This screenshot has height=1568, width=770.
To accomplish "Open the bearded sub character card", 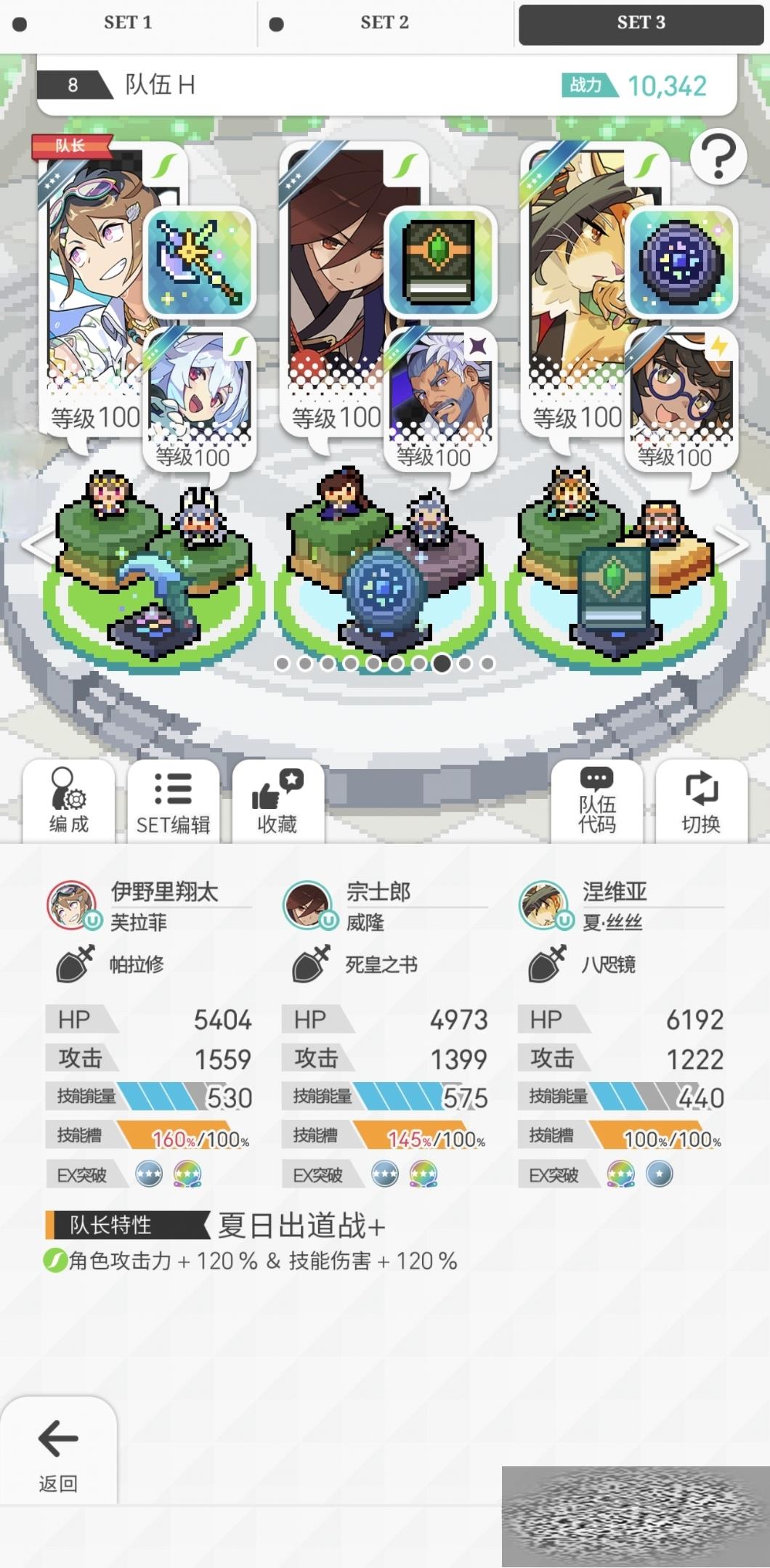I will 440,396.
